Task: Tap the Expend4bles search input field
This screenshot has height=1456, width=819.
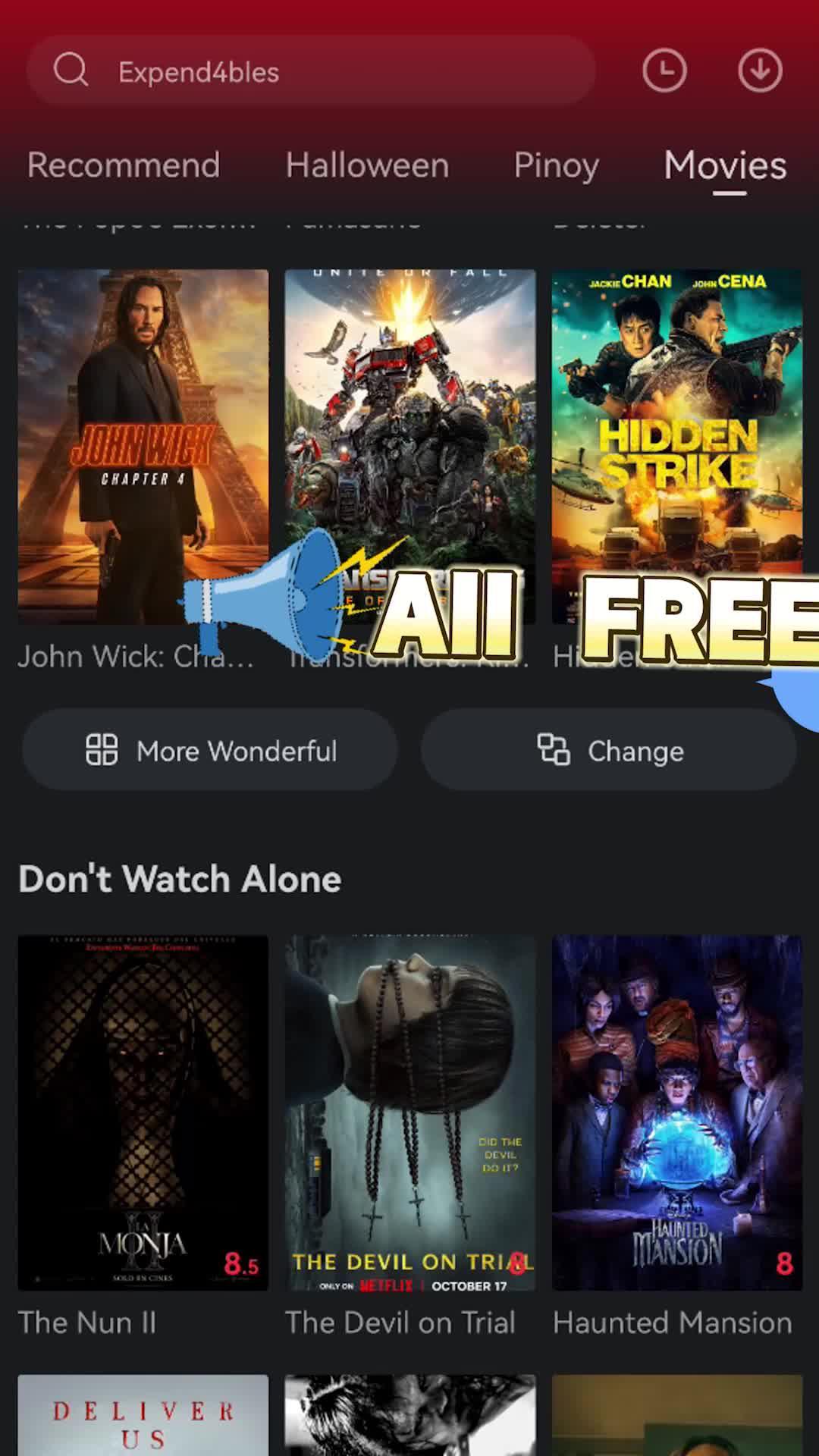Action: coord(303,71)
